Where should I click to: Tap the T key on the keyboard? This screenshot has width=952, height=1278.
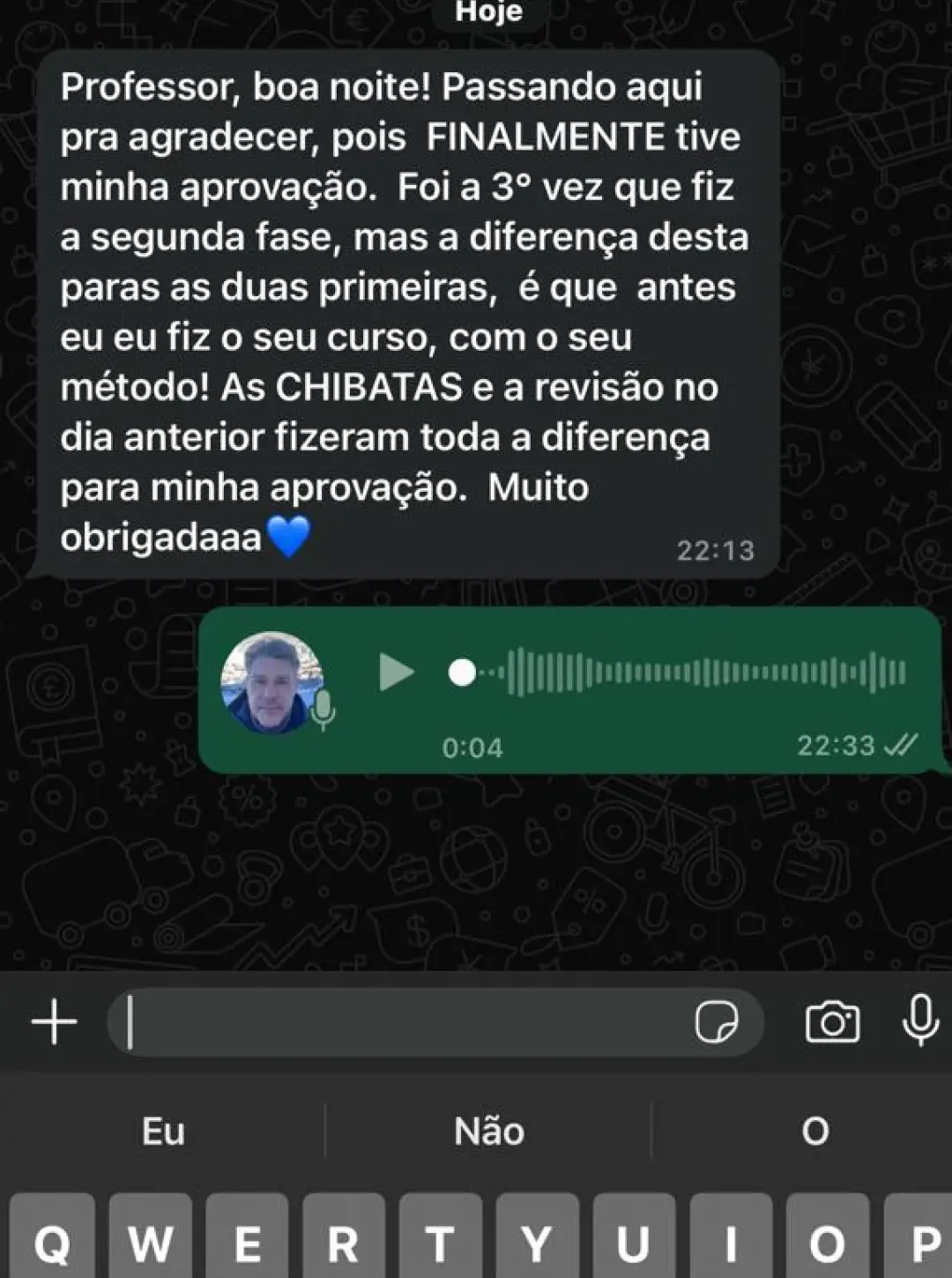tap(440, 1241)
